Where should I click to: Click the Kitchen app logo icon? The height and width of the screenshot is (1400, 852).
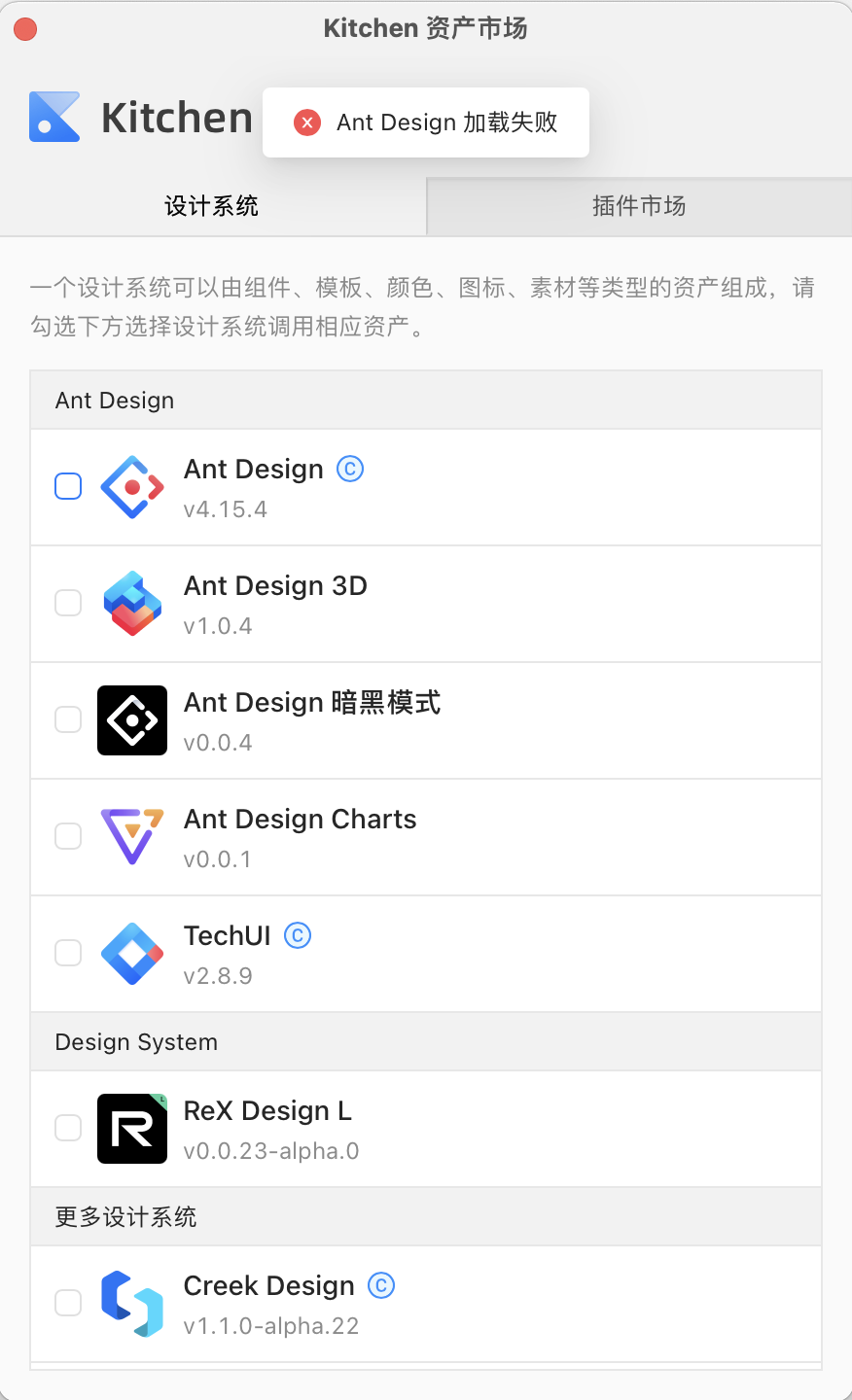[x=54, y=117]
